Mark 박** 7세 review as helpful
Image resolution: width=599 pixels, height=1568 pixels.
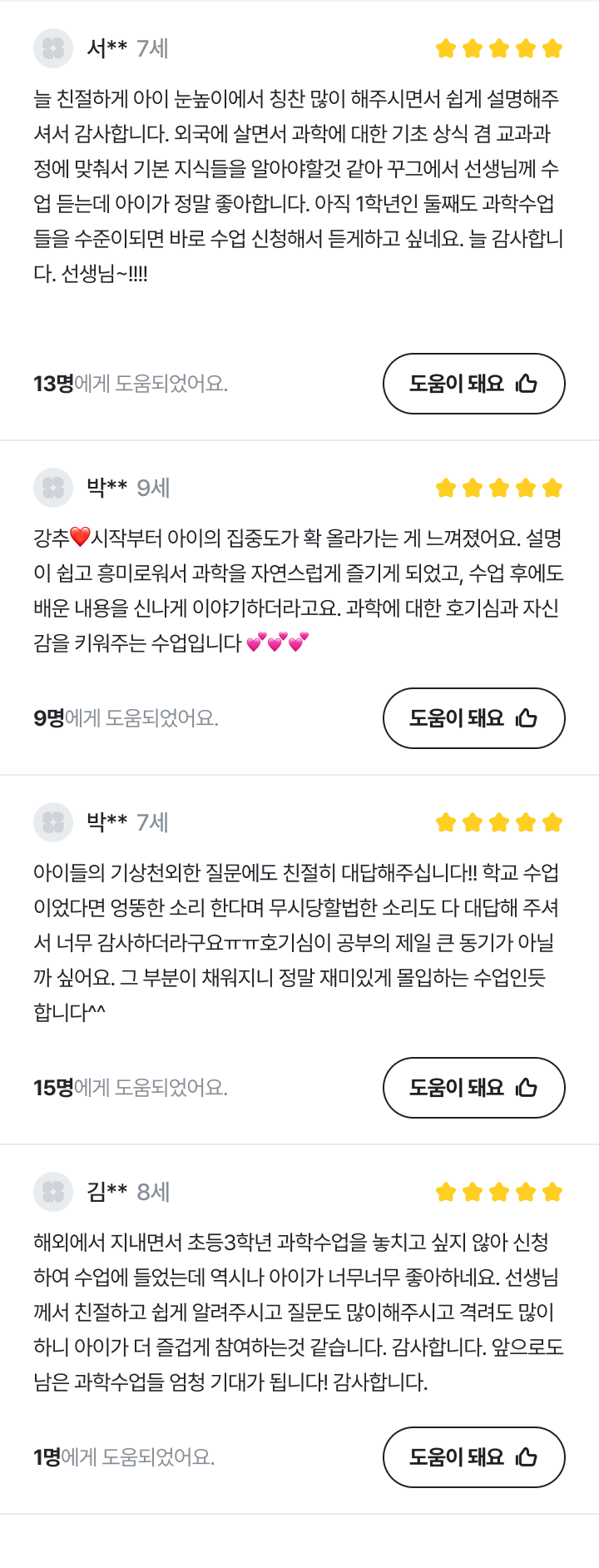(x=473, y=1088)
